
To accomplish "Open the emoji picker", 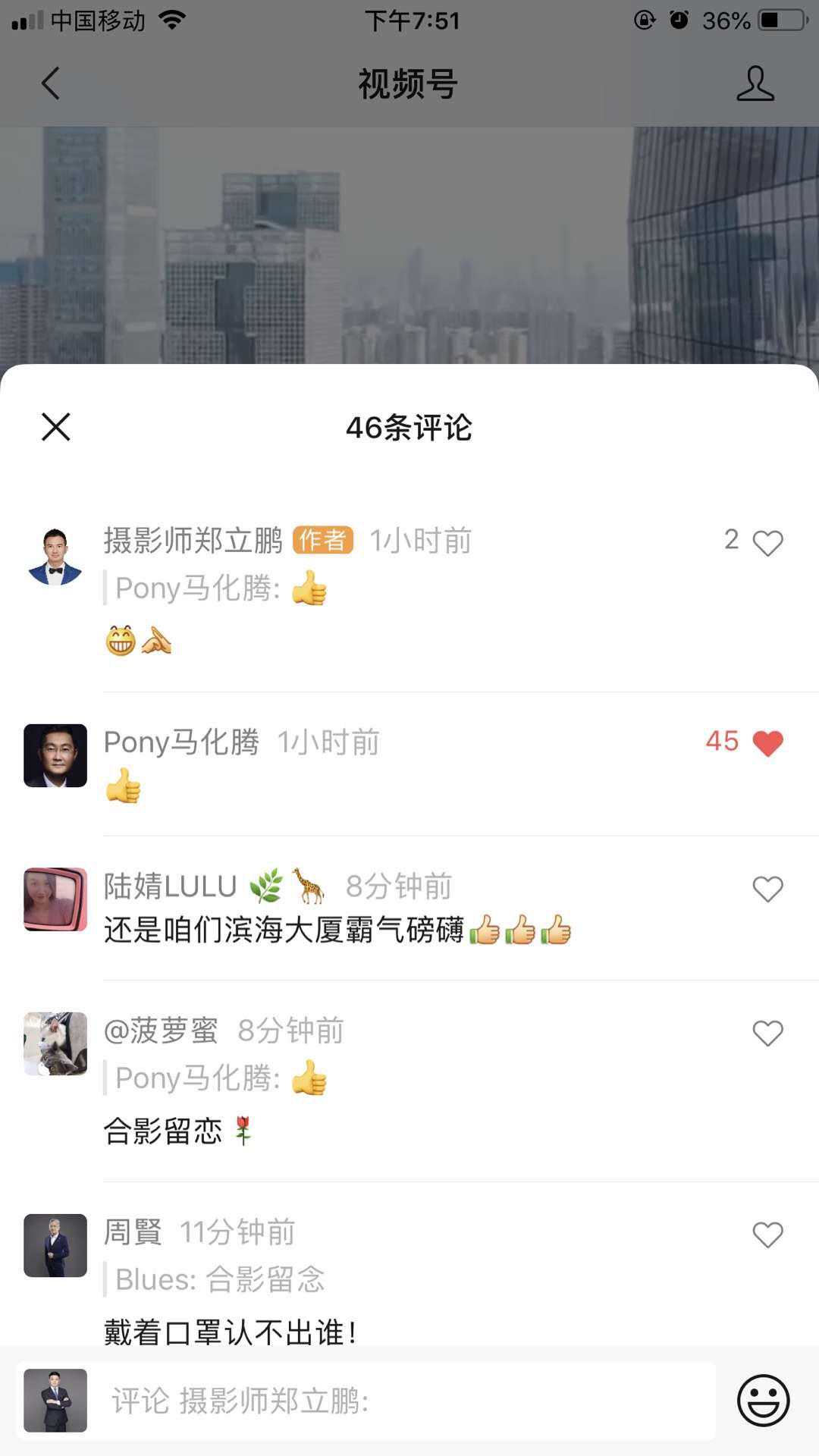I will click(763, 1401).
